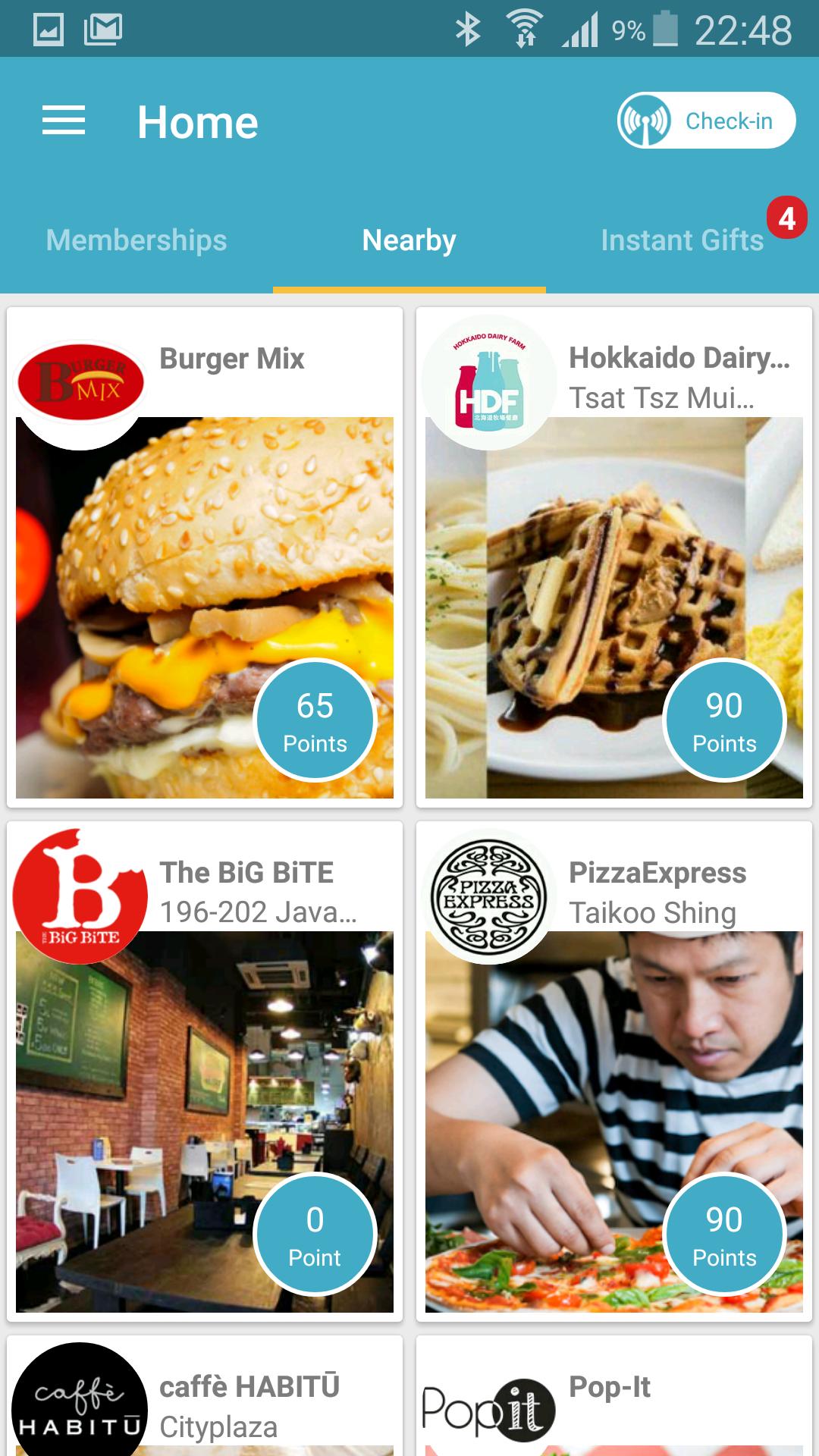Select the Nearby tab
Image resolution: width=819 pixels, height=1456 pixels.
point(409,240)
